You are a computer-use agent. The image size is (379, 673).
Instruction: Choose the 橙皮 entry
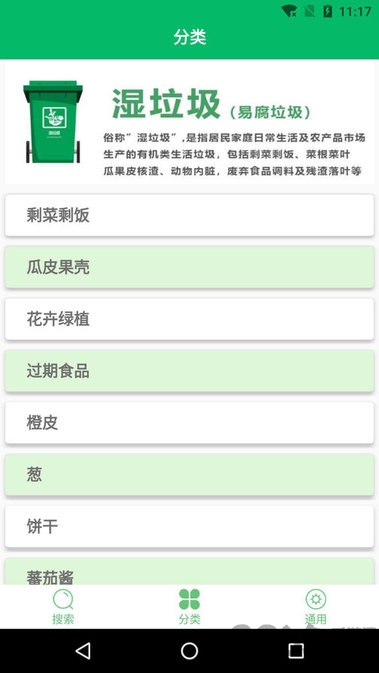(189, 423)
